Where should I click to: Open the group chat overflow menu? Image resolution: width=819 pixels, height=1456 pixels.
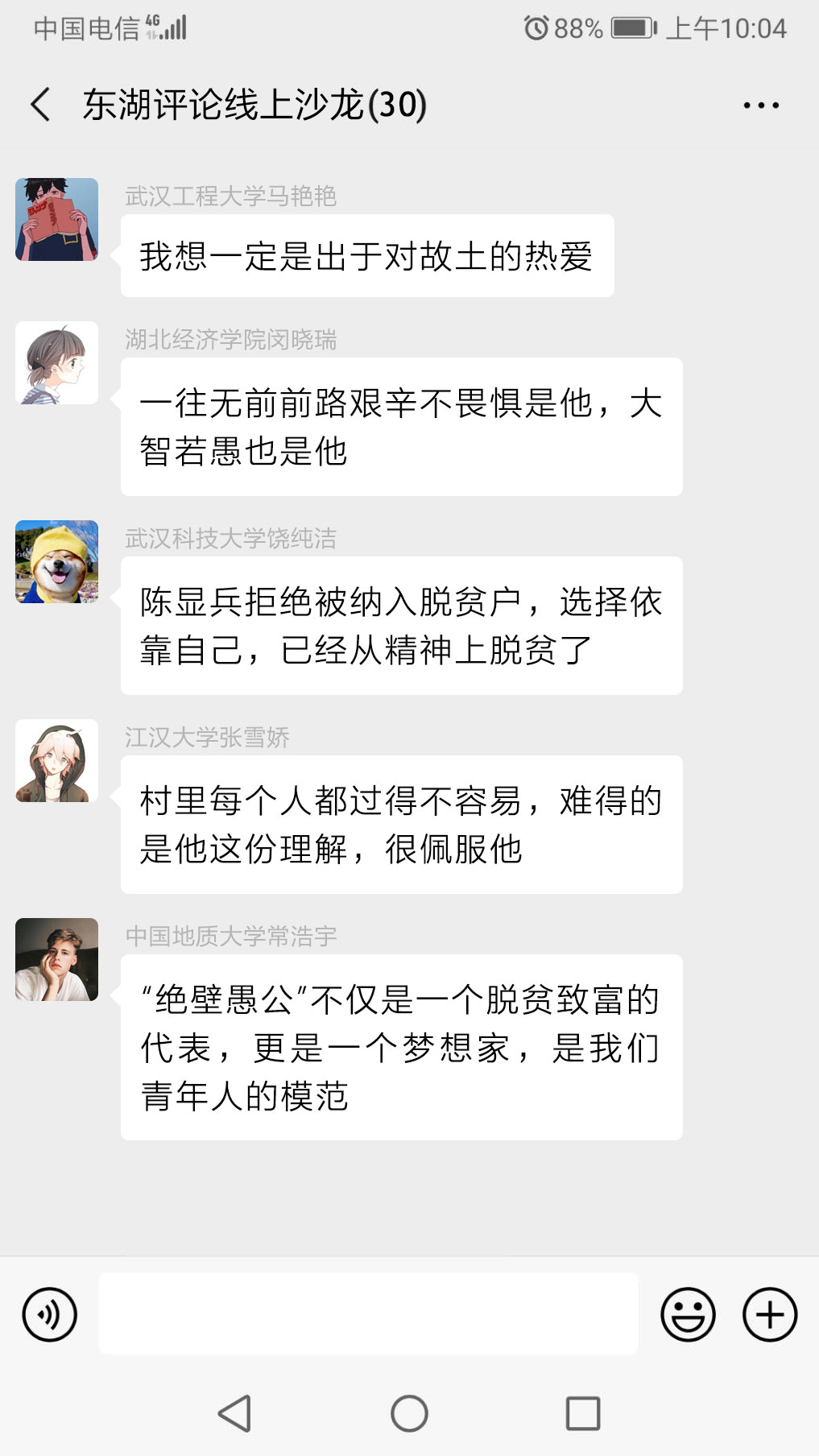tap(760, 105)
